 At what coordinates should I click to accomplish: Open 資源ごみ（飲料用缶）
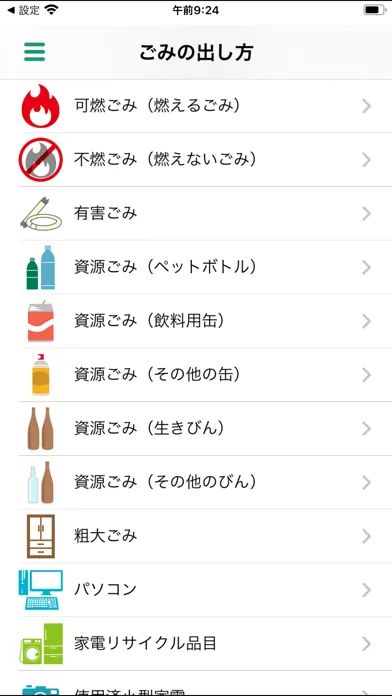click(x=196, y=321)
